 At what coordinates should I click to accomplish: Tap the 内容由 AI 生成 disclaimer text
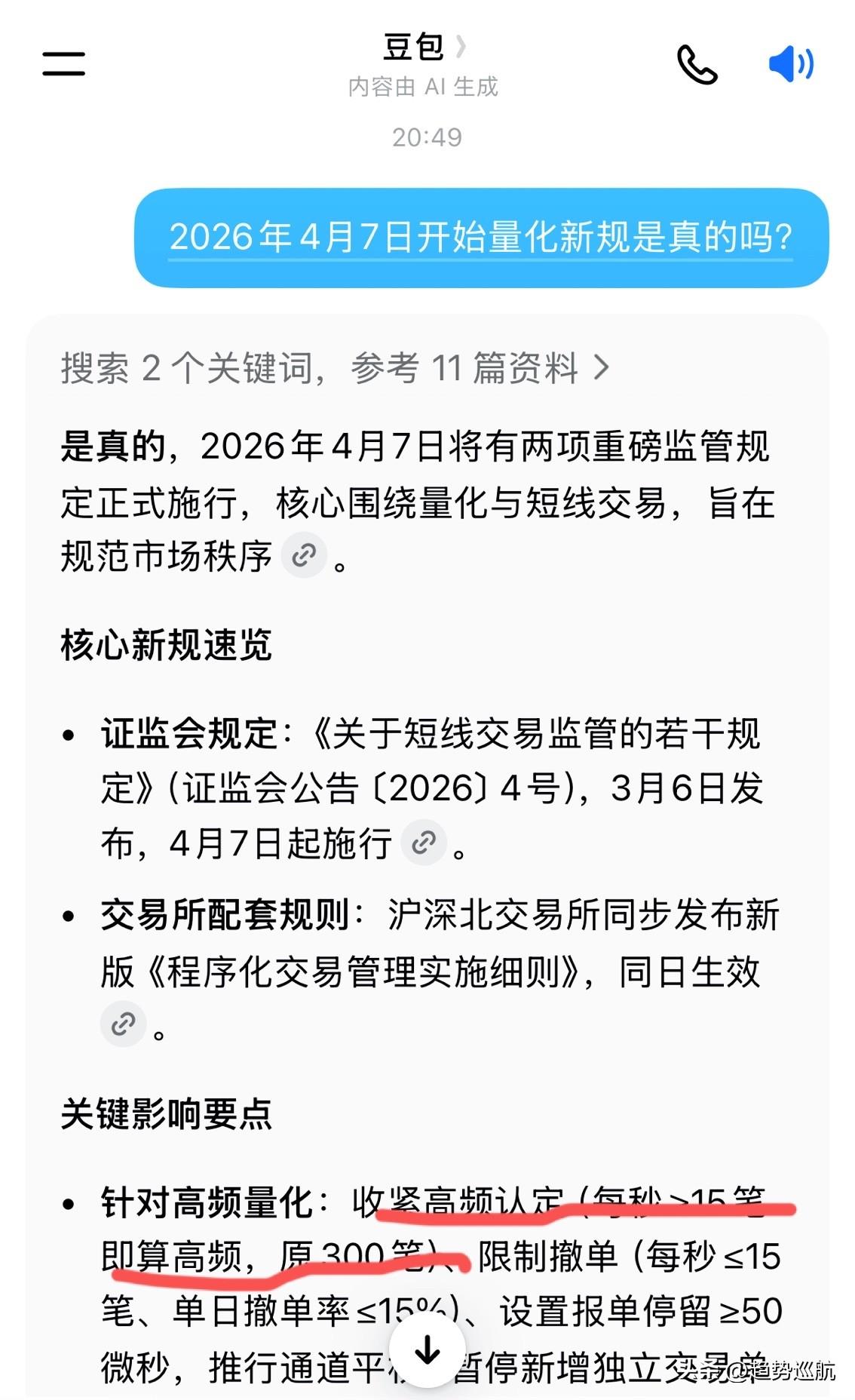coord(425,86)
